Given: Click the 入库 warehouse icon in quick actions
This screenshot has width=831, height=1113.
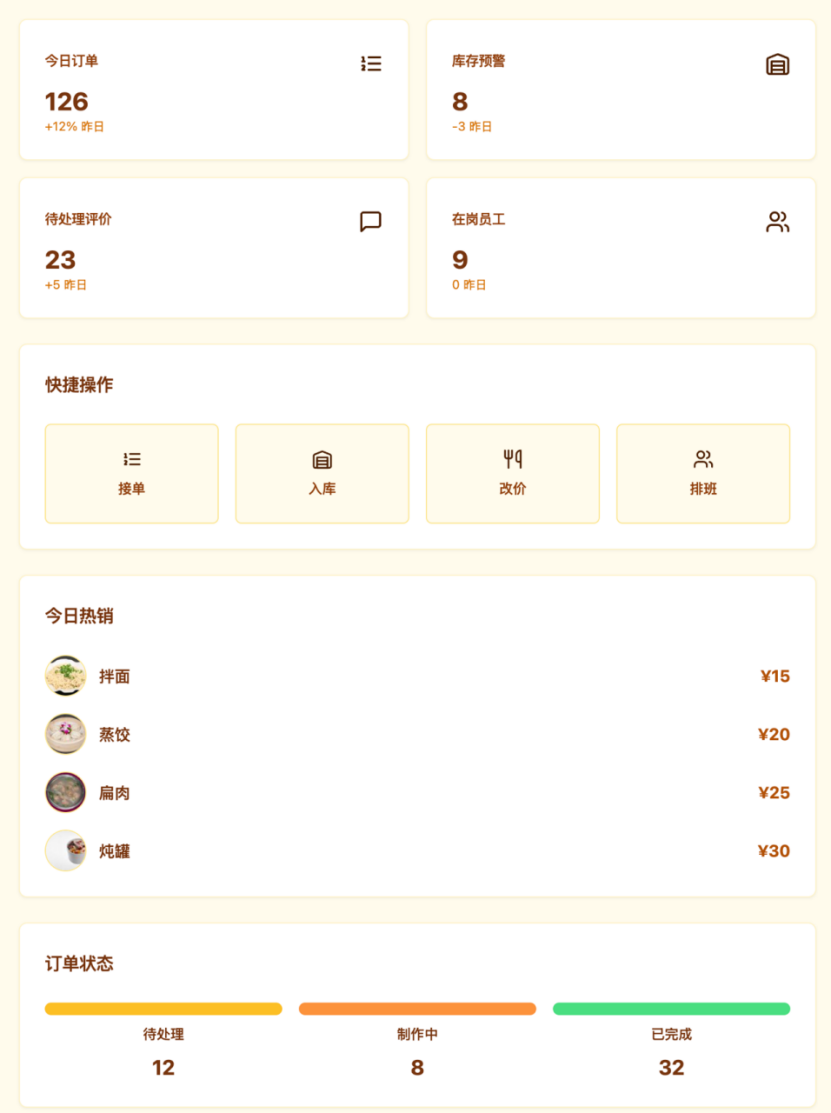Looking at the screenshot, I should coord(322,460).
